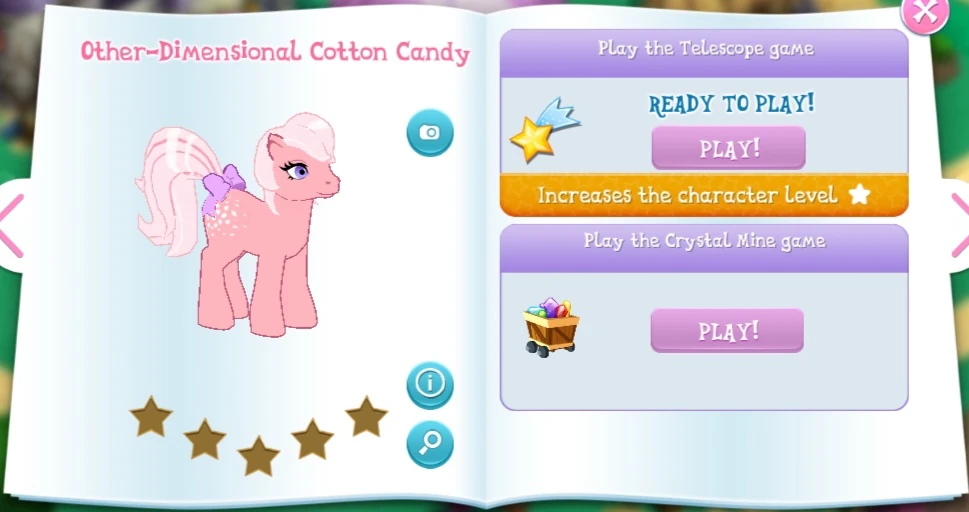Screen dimensions: 969x512
Task: Go to the previous character page
Action: [12, 225]
